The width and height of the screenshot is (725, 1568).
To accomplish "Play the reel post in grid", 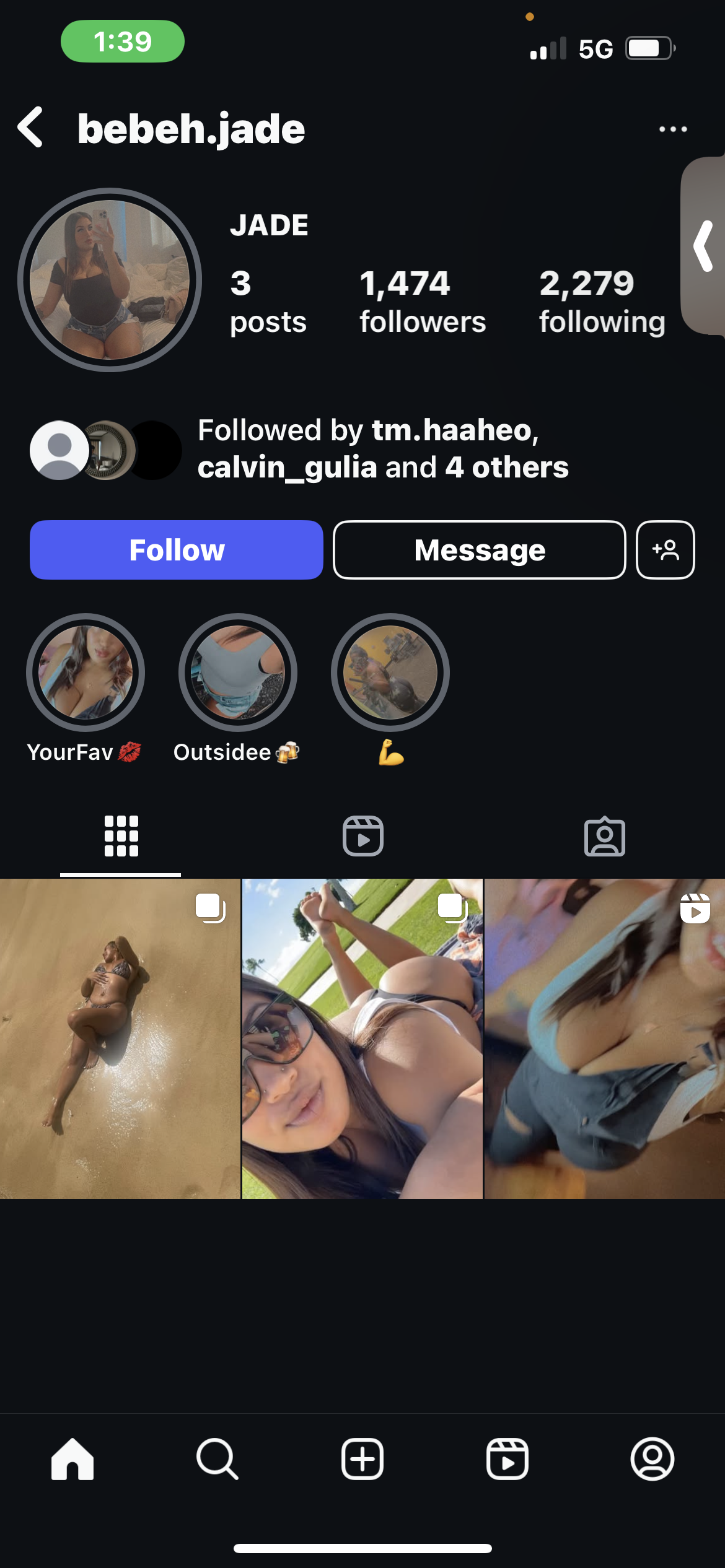I will pyautogui.click(x=605, y=1039).
